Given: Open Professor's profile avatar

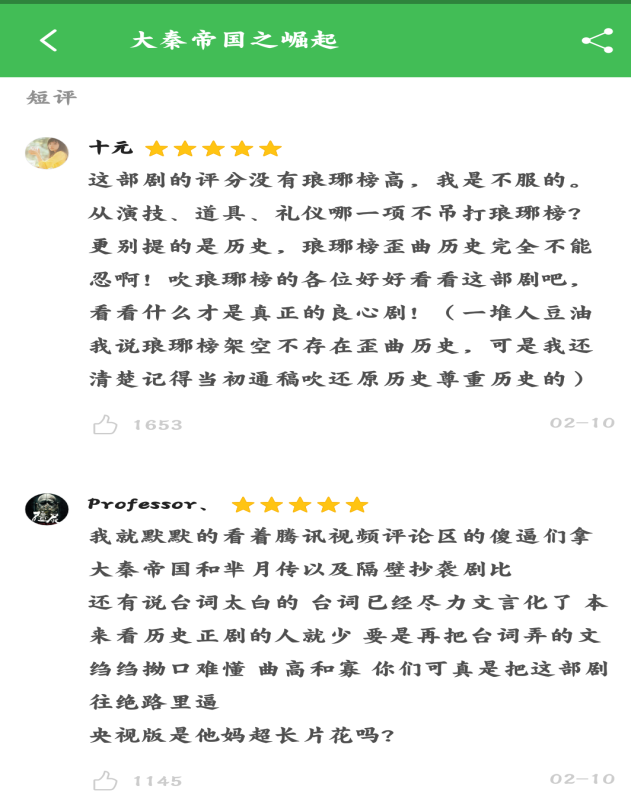Looking at the screenshot, I should tap(47, 508).
